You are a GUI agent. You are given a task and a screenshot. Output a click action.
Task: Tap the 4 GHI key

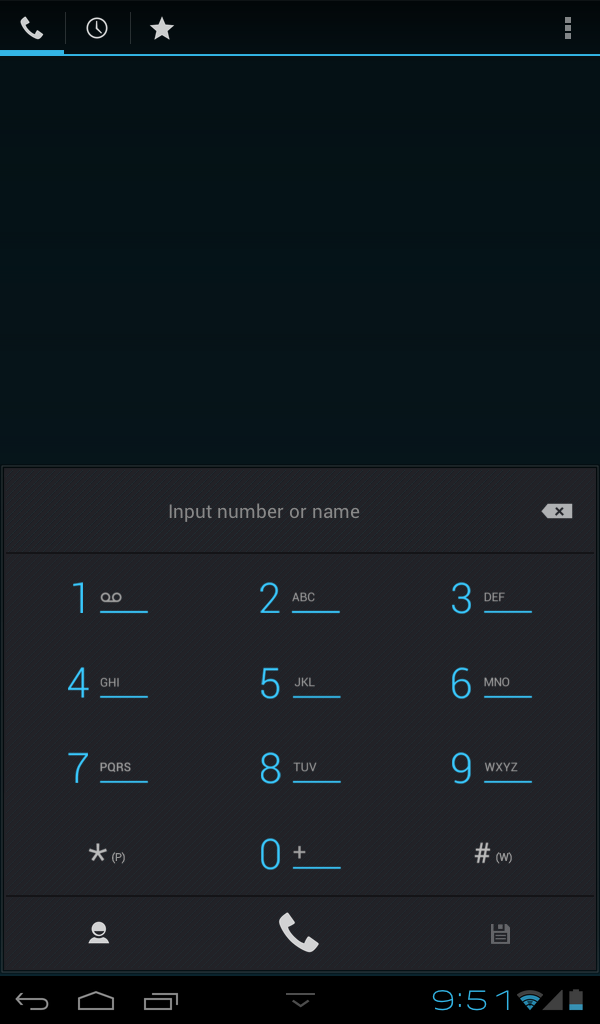click(x=108, y=682)
